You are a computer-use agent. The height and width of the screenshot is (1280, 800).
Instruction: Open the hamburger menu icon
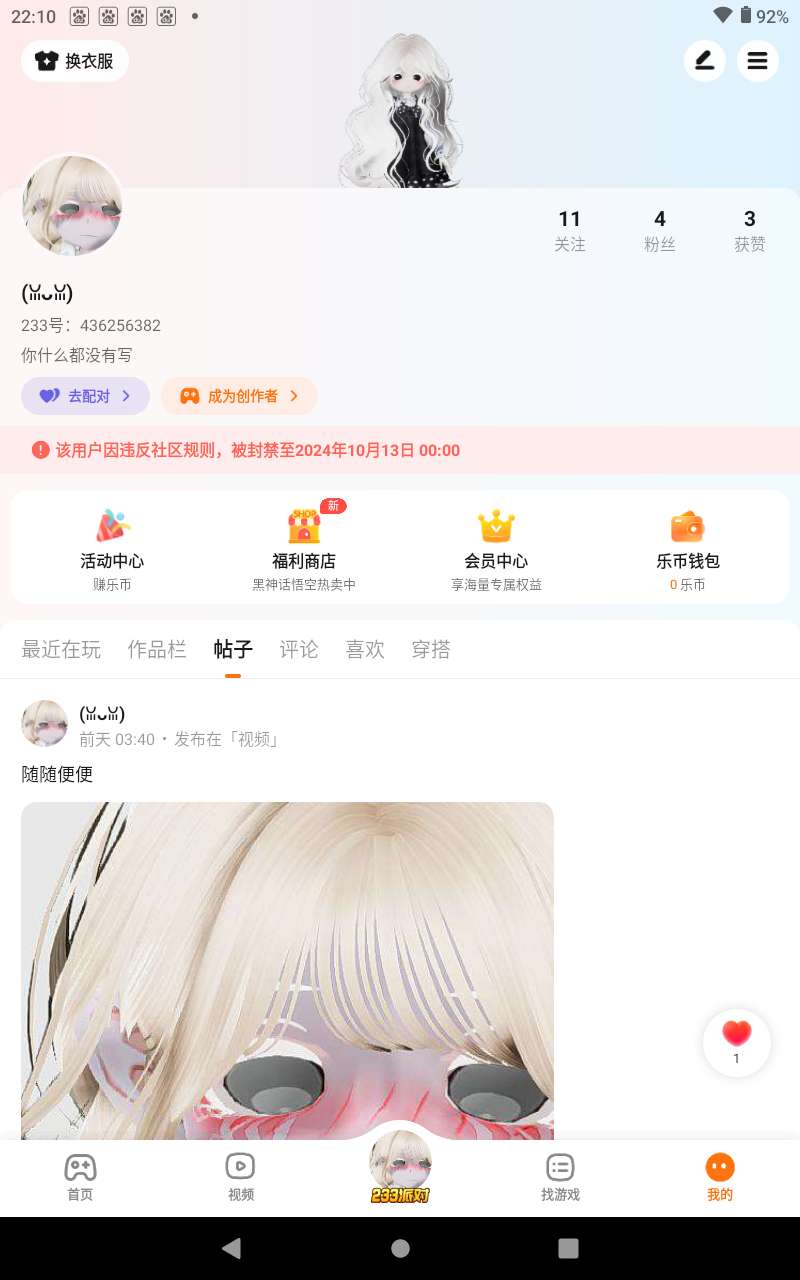[x=758, y=61]
